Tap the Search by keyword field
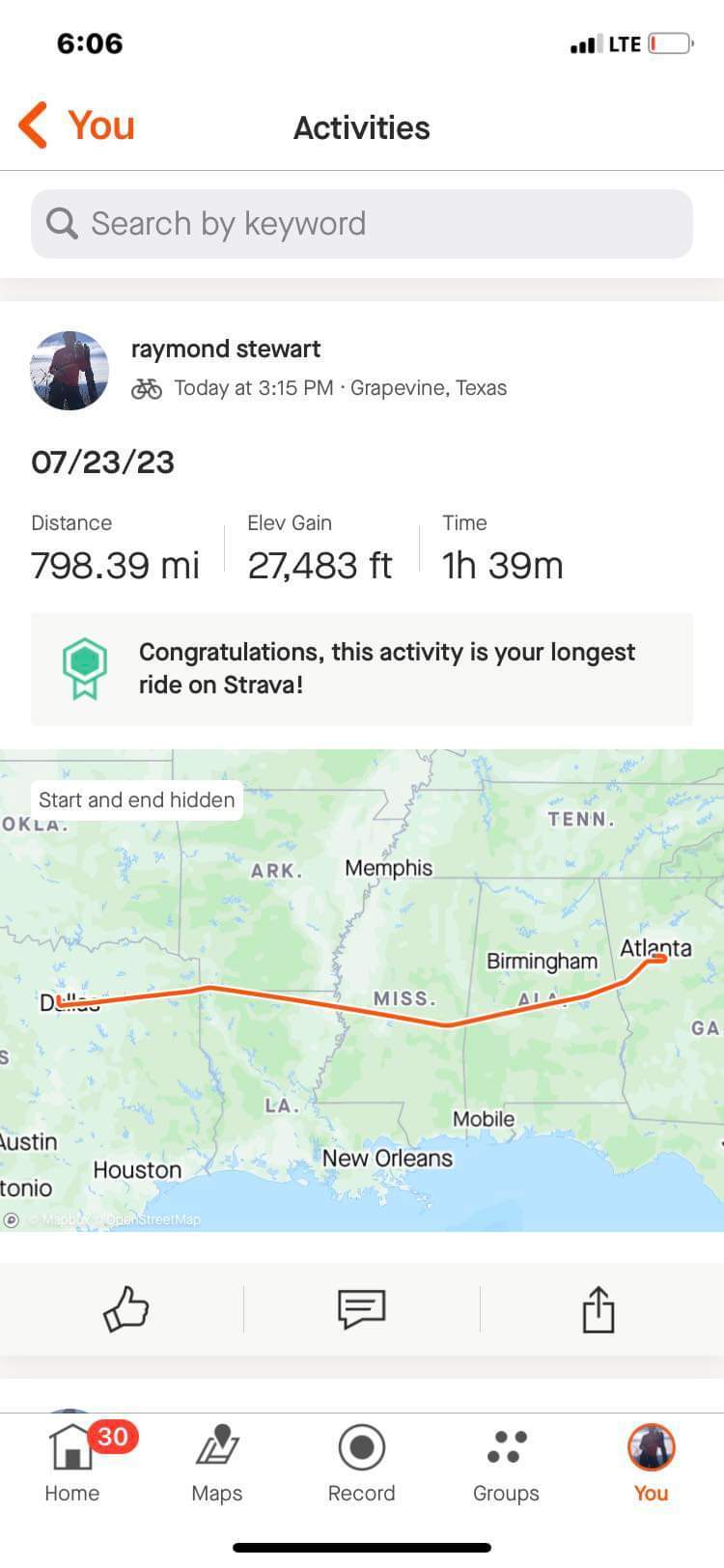The height and width of the screenshot is (1568, 724). (362, 224)
